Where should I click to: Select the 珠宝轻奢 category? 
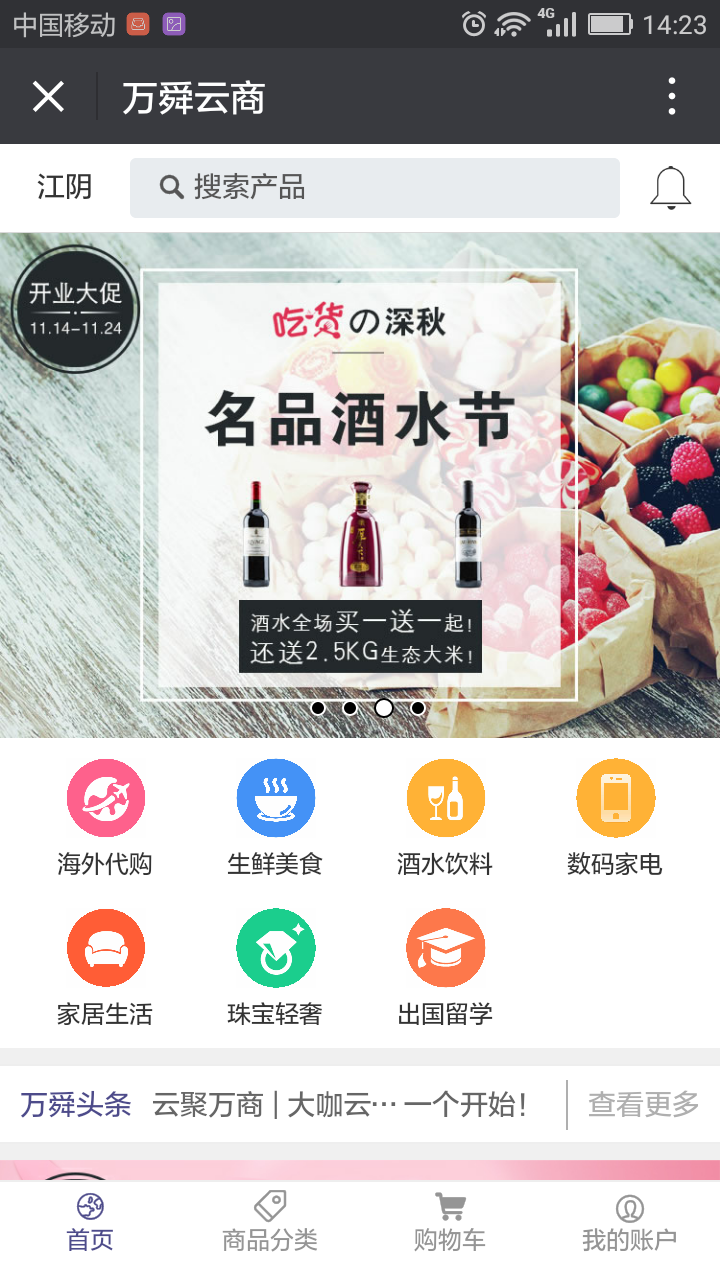point(275,967)
